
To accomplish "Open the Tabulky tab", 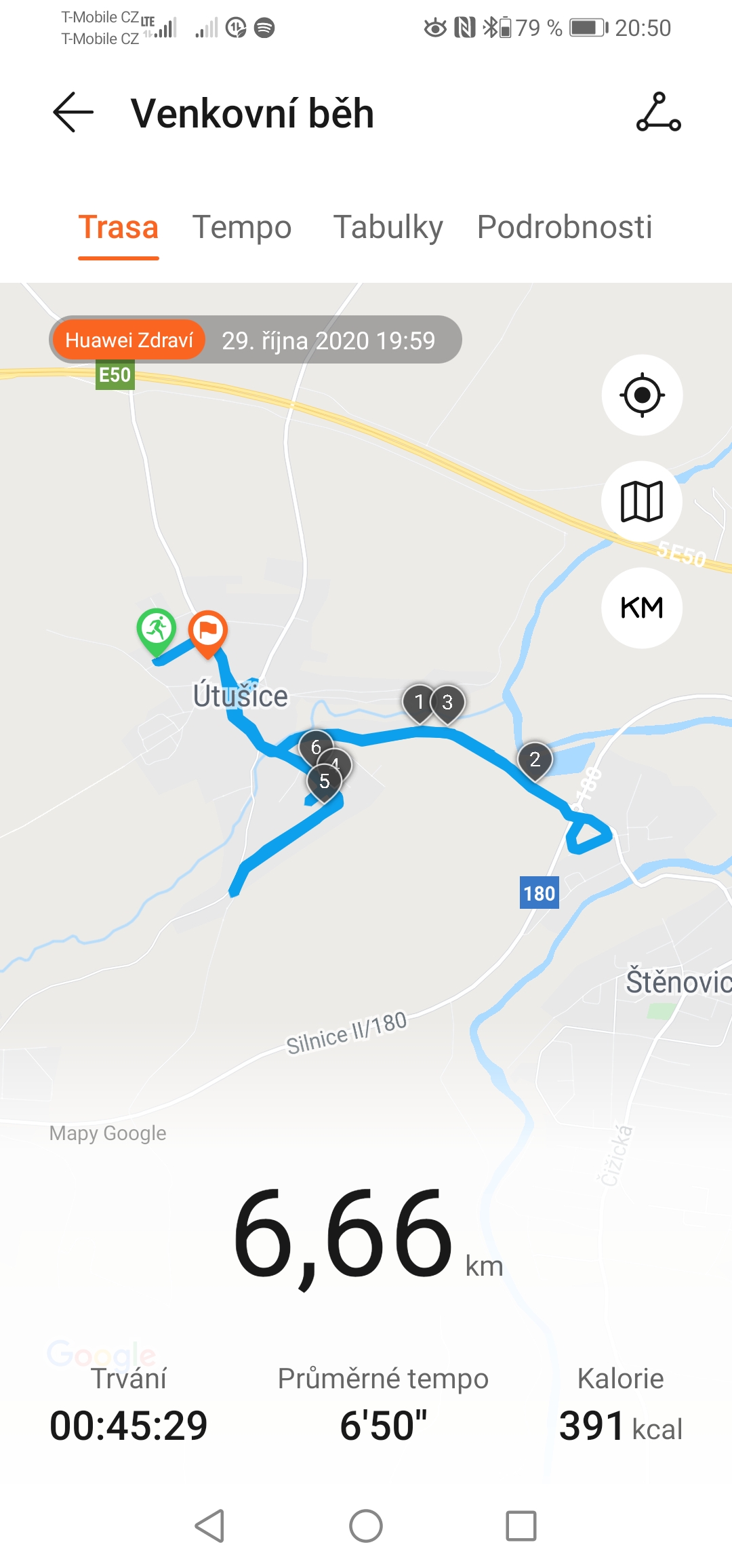I will point(388,227).
